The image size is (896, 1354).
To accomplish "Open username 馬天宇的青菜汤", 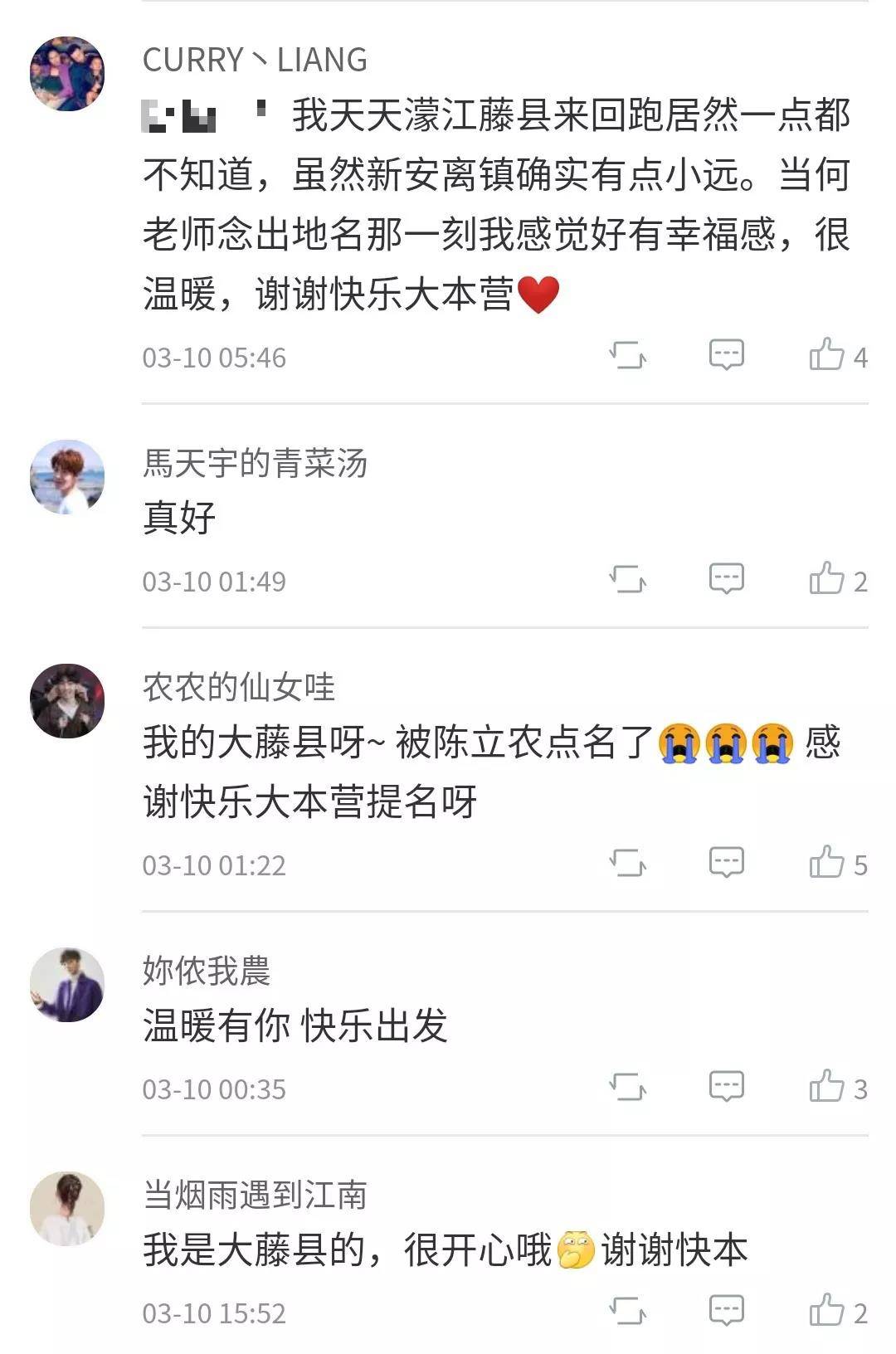I will pyautogui.click(x=255, y=463).
